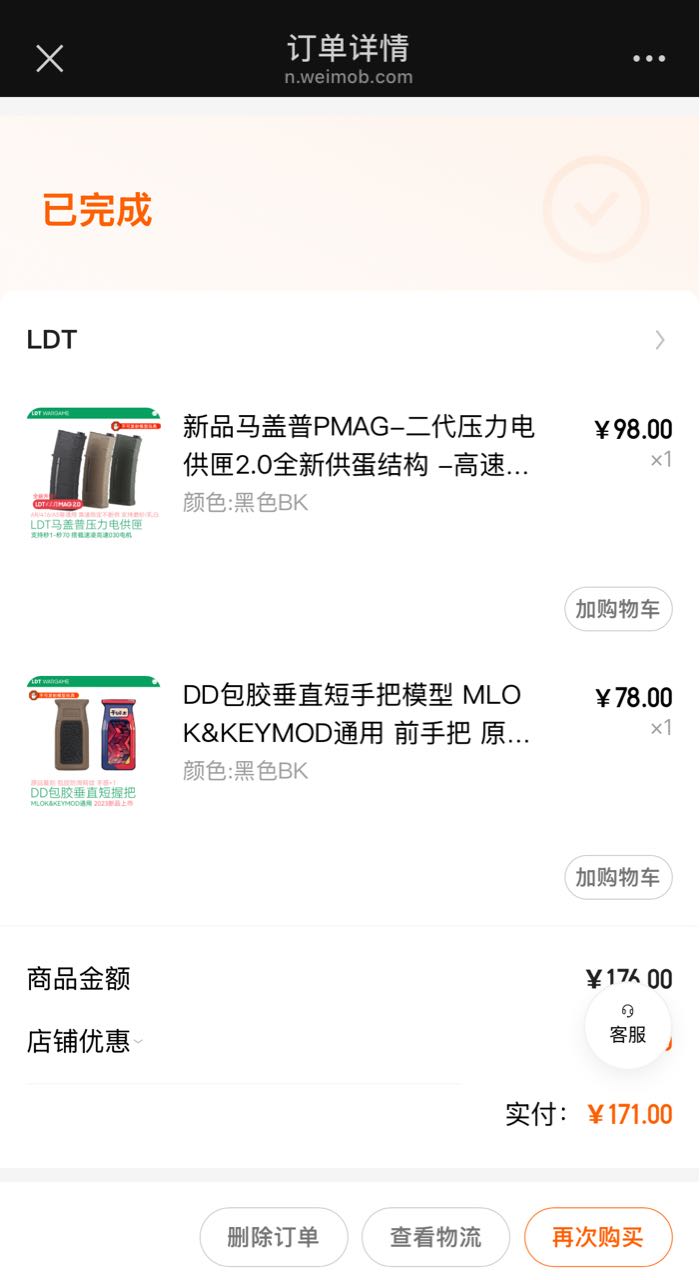
Task: Add DD包胶垂直短手把 to cart via 加购物车
Action: pyautogui.click(x=618, y=877)
